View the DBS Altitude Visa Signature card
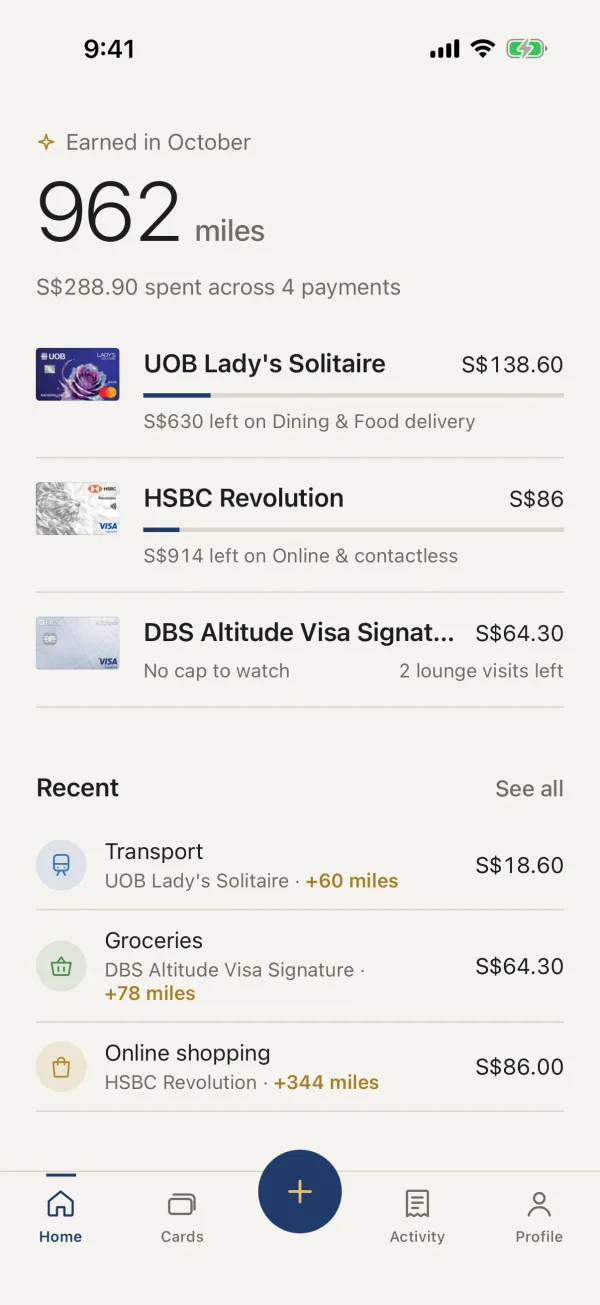The image size is (600, 1305). click(x=300, y=650)
